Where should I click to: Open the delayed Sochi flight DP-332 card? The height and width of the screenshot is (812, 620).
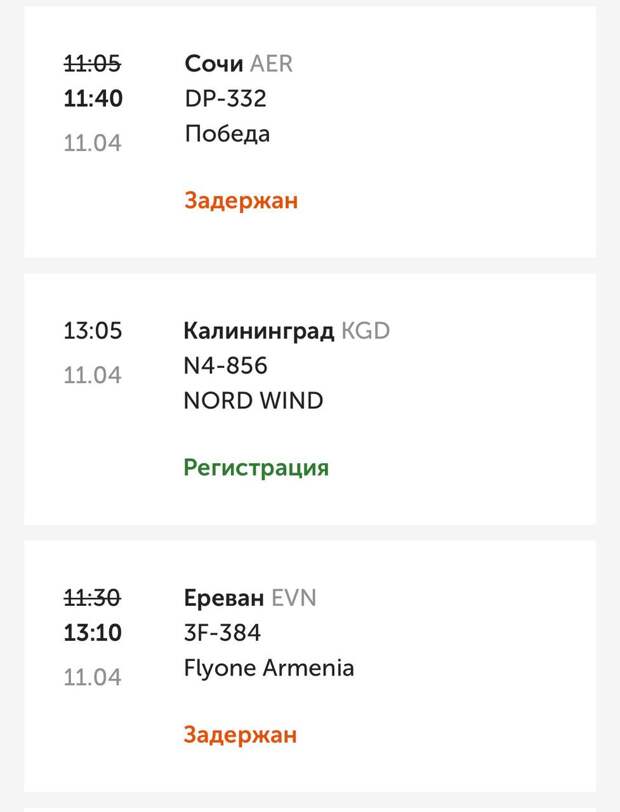[309, 132]
